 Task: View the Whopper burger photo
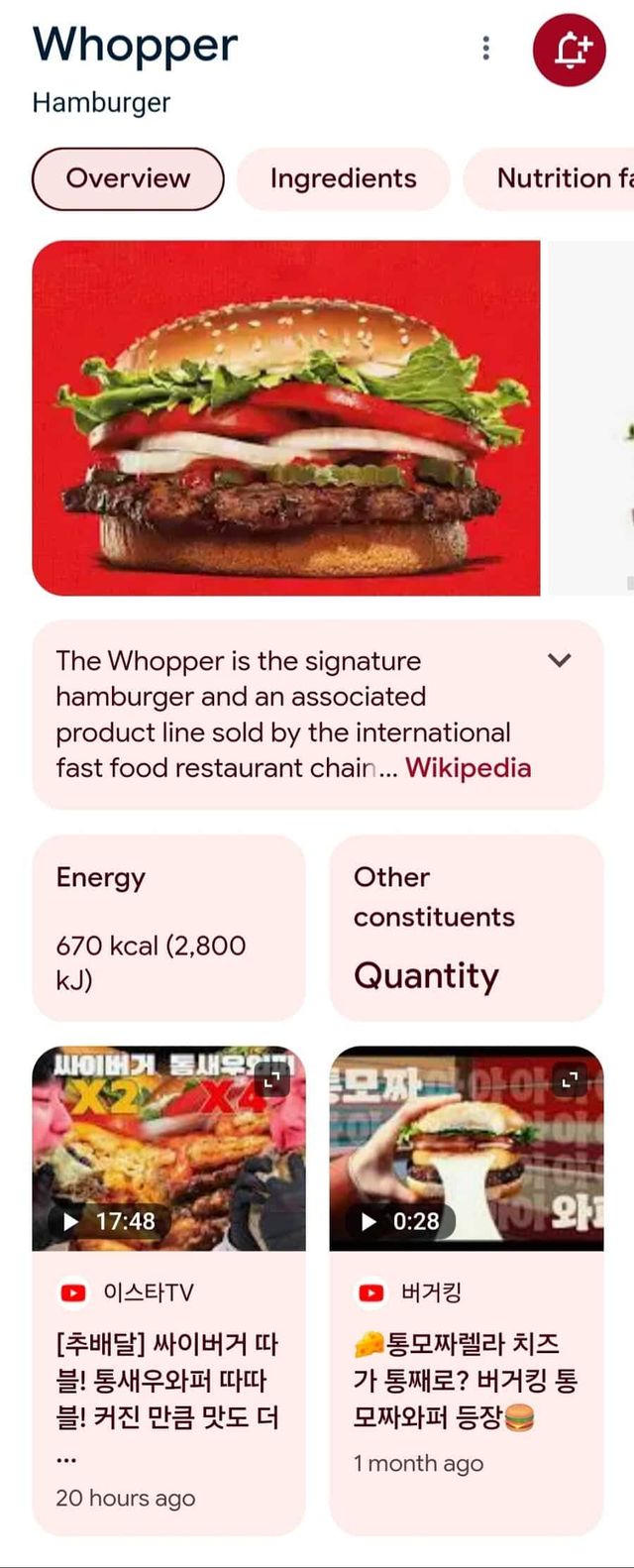(286, 417)
